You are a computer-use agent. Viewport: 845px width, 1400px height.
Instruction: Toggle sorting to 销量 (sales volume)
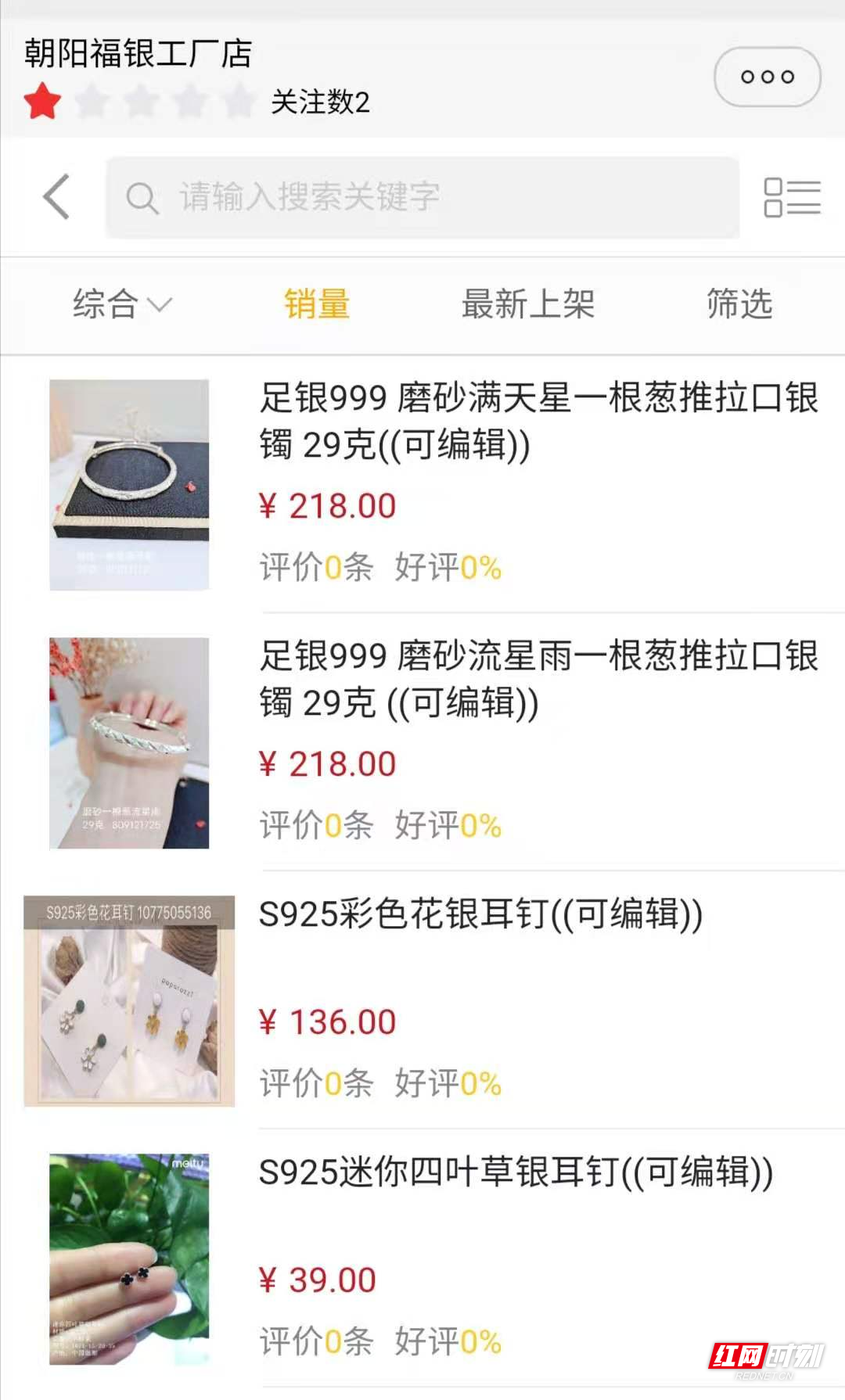(317, 305)
